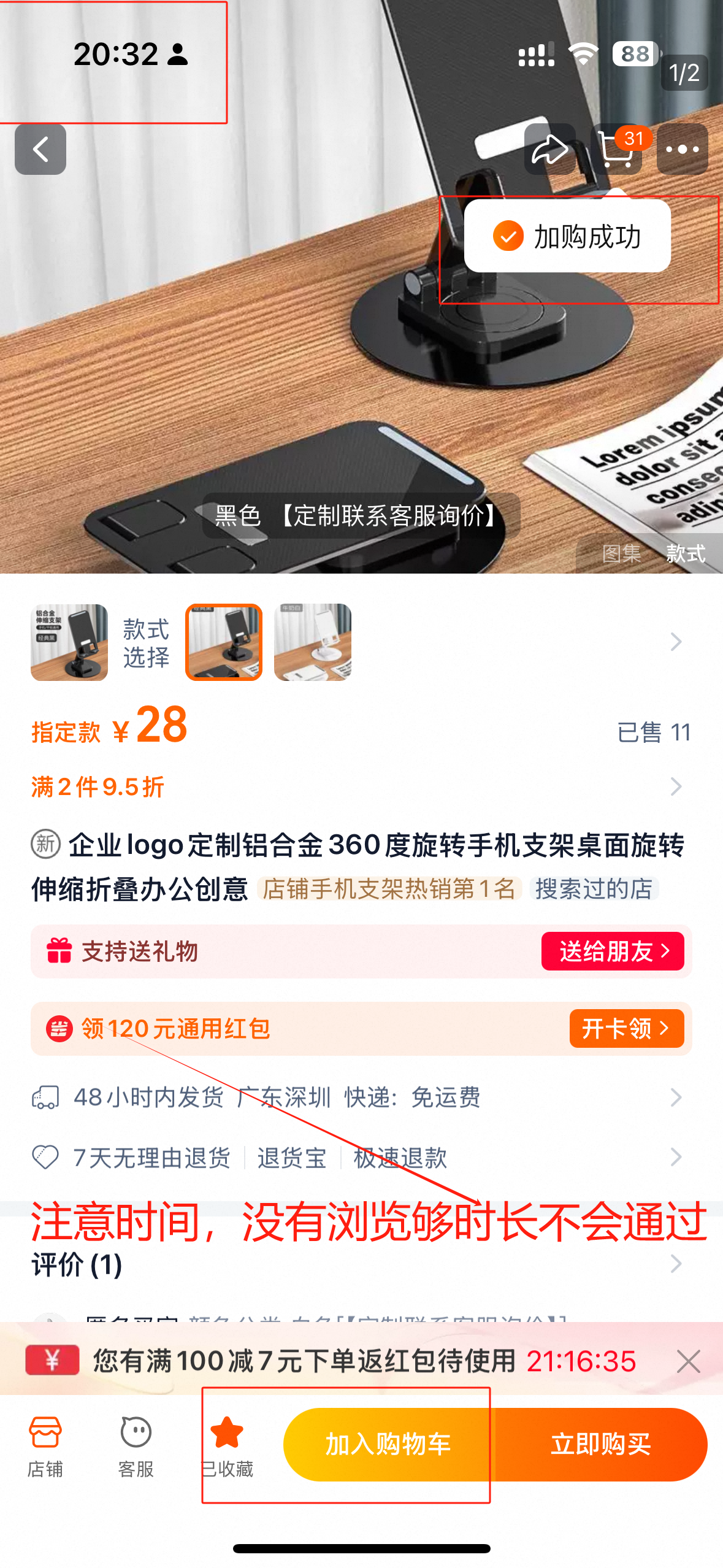
Task: Dismiss the 满100减7元 red packet banner
Action: [689, 1361]
